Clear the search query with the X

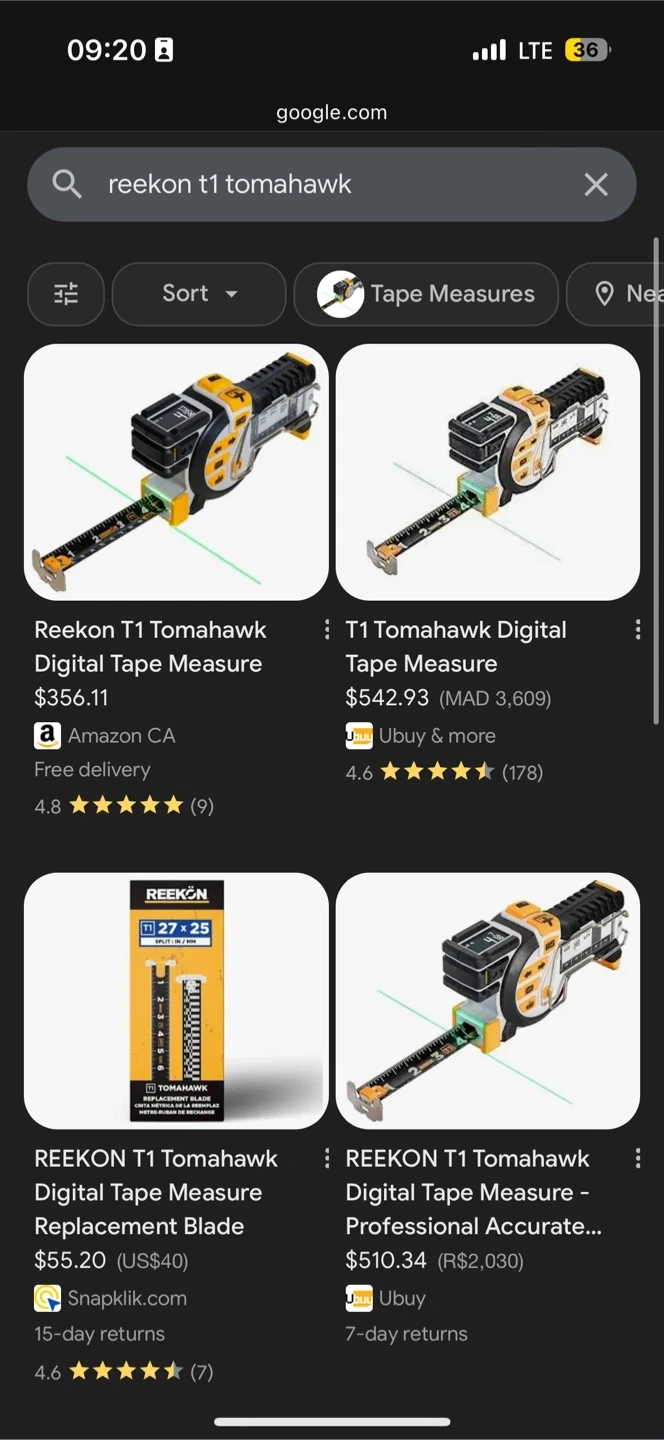(x=596, y=185)
